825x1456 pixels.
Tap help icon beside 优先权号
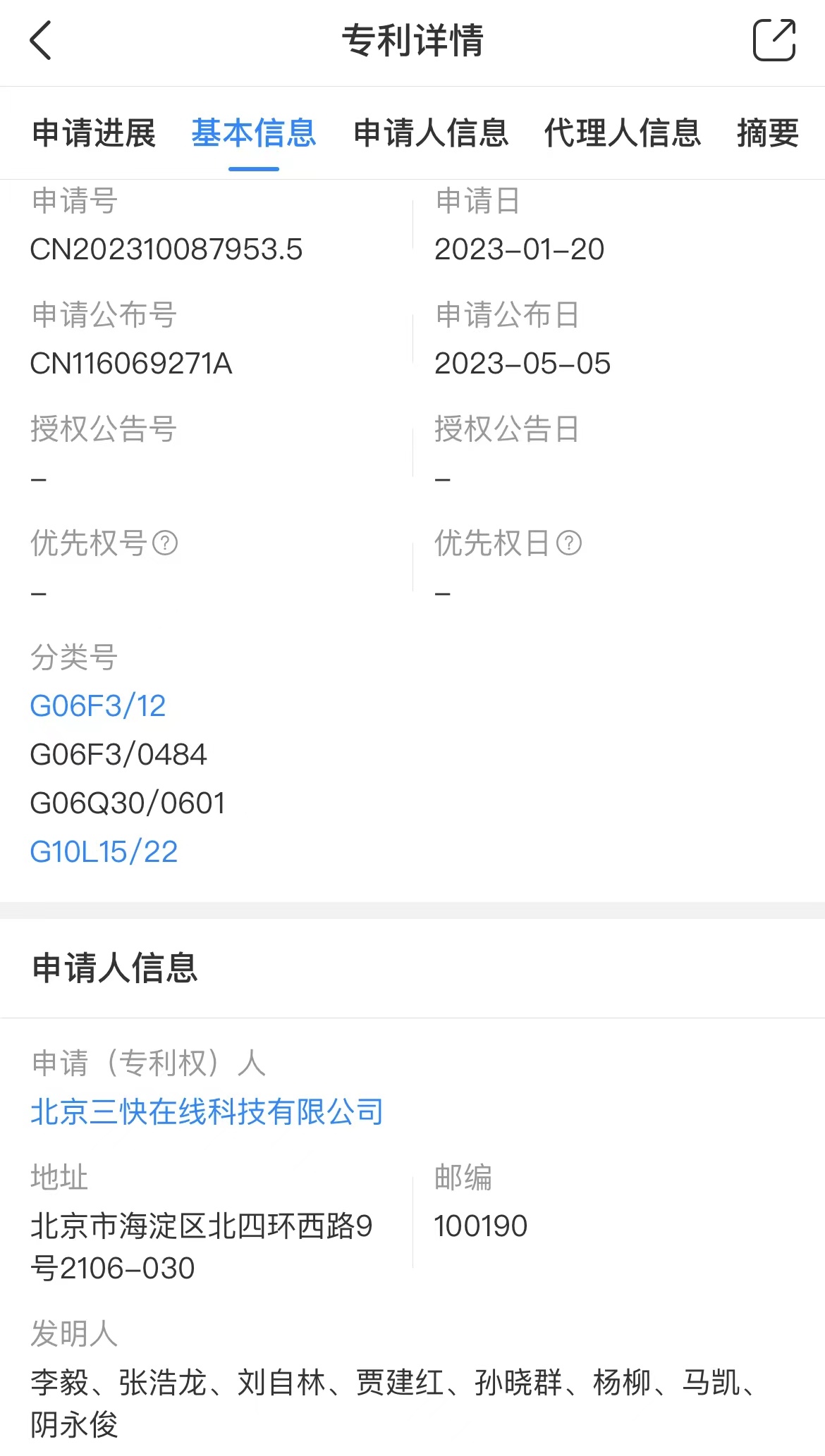tap(165, 543)
